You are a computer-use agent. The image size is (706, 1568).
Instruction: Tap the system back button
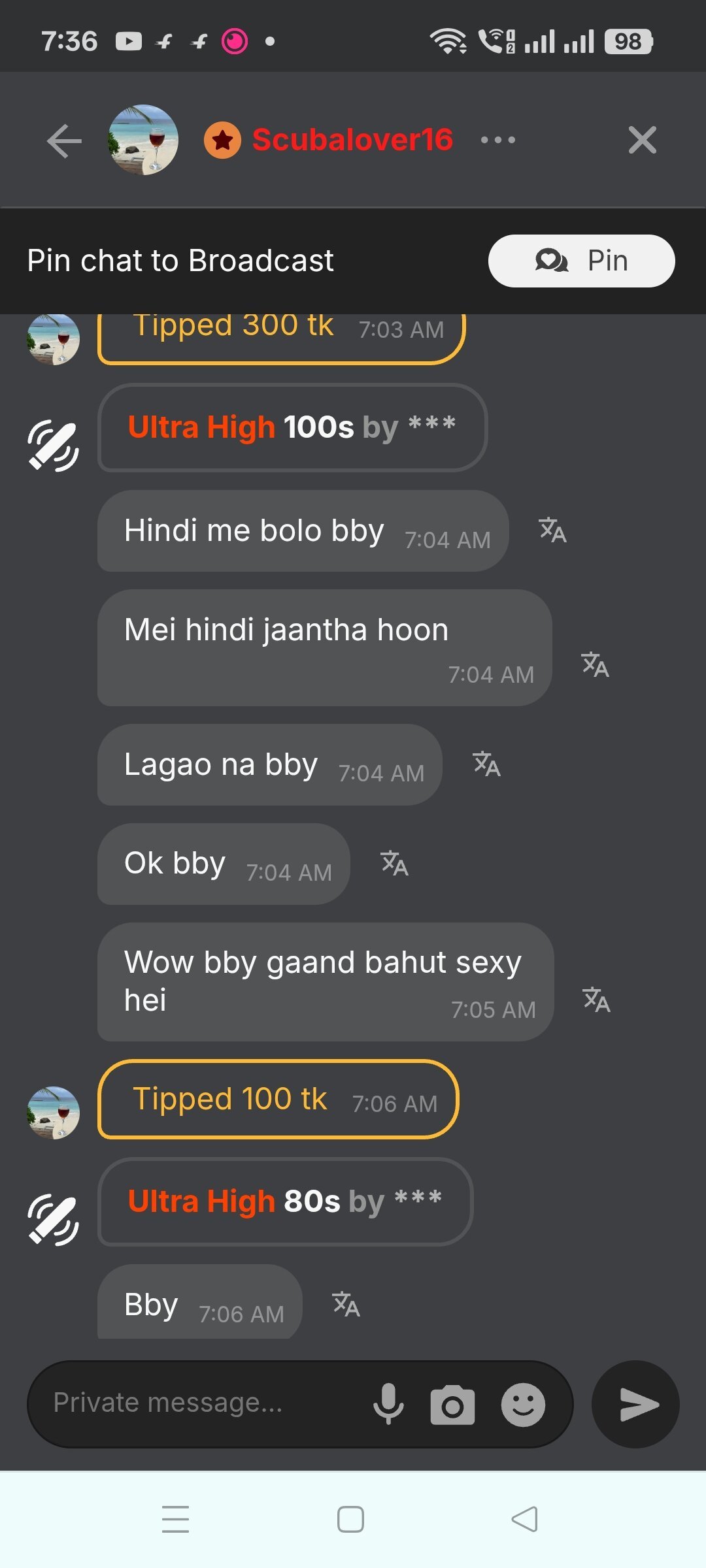[524, 1519]
